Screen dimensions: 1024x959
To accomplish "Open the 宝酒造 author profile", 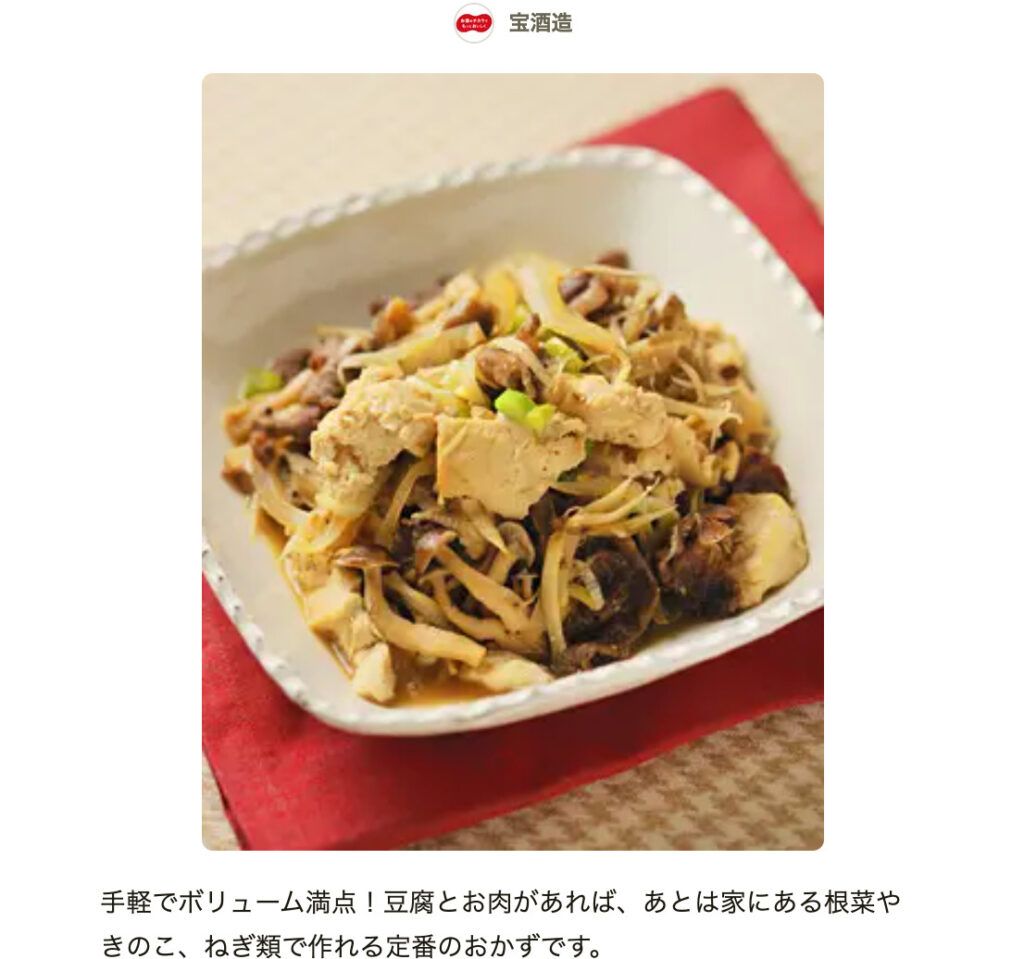I will [x=539, y=23].
